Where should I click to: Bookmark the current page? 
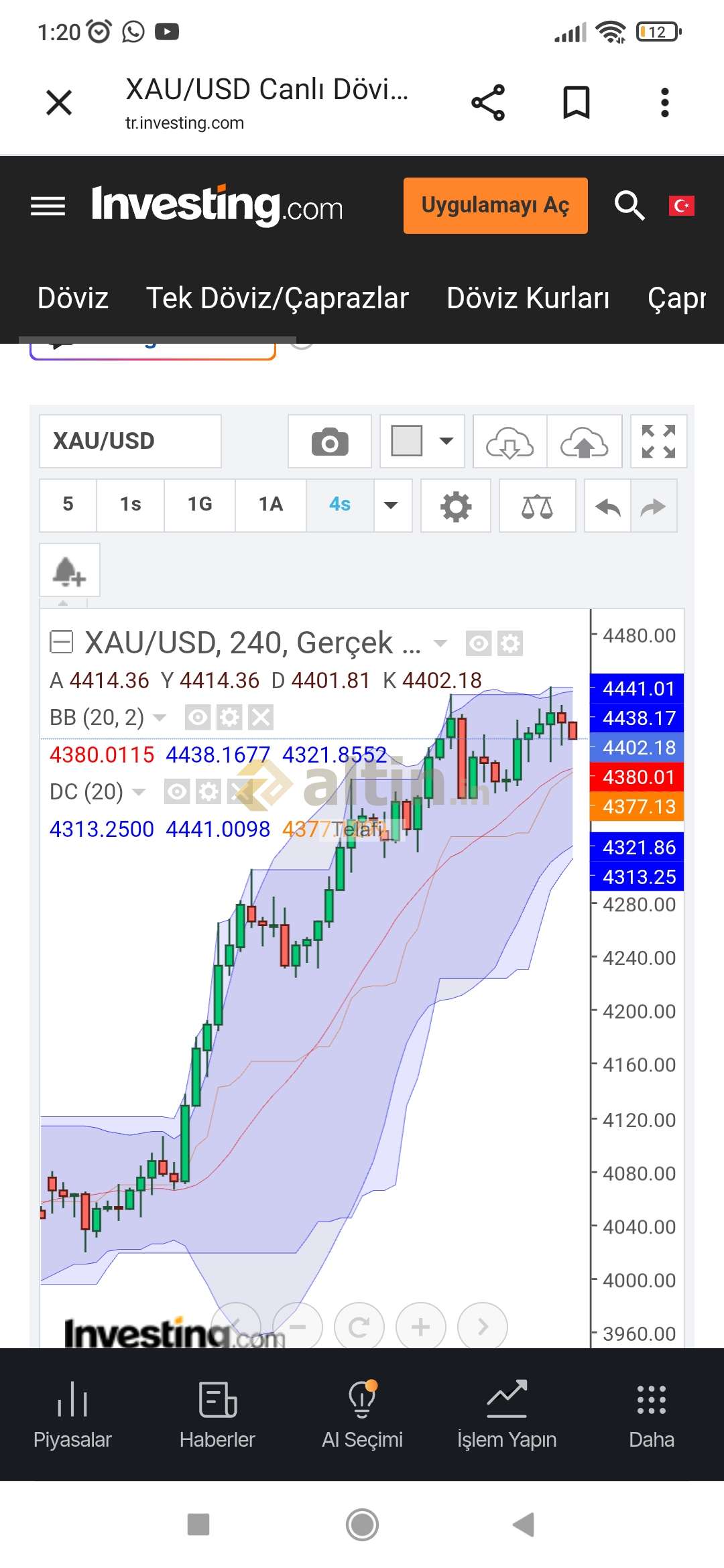[x=577, y=103]
